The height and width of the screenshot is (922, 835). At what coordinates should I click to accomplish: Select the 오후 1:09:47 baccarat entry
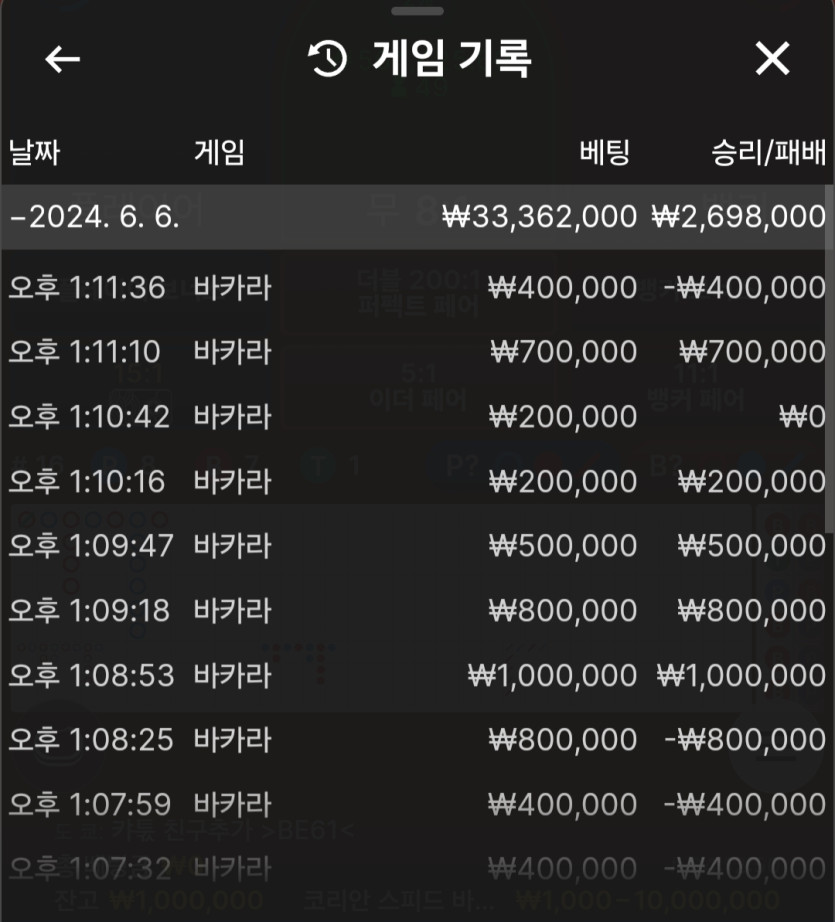(x=415, y=546)
